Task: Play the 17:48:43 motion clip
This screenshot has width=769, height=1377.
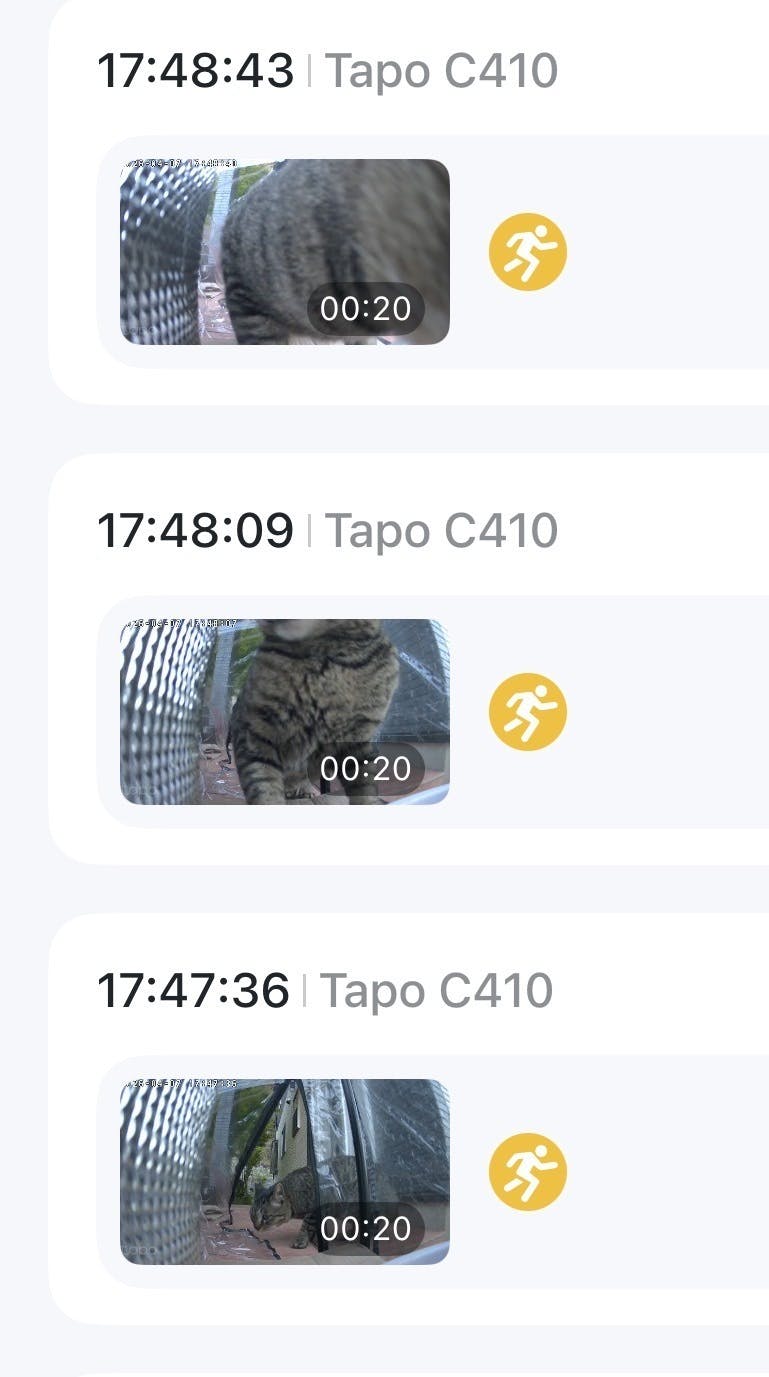Action: pos(284,252)
